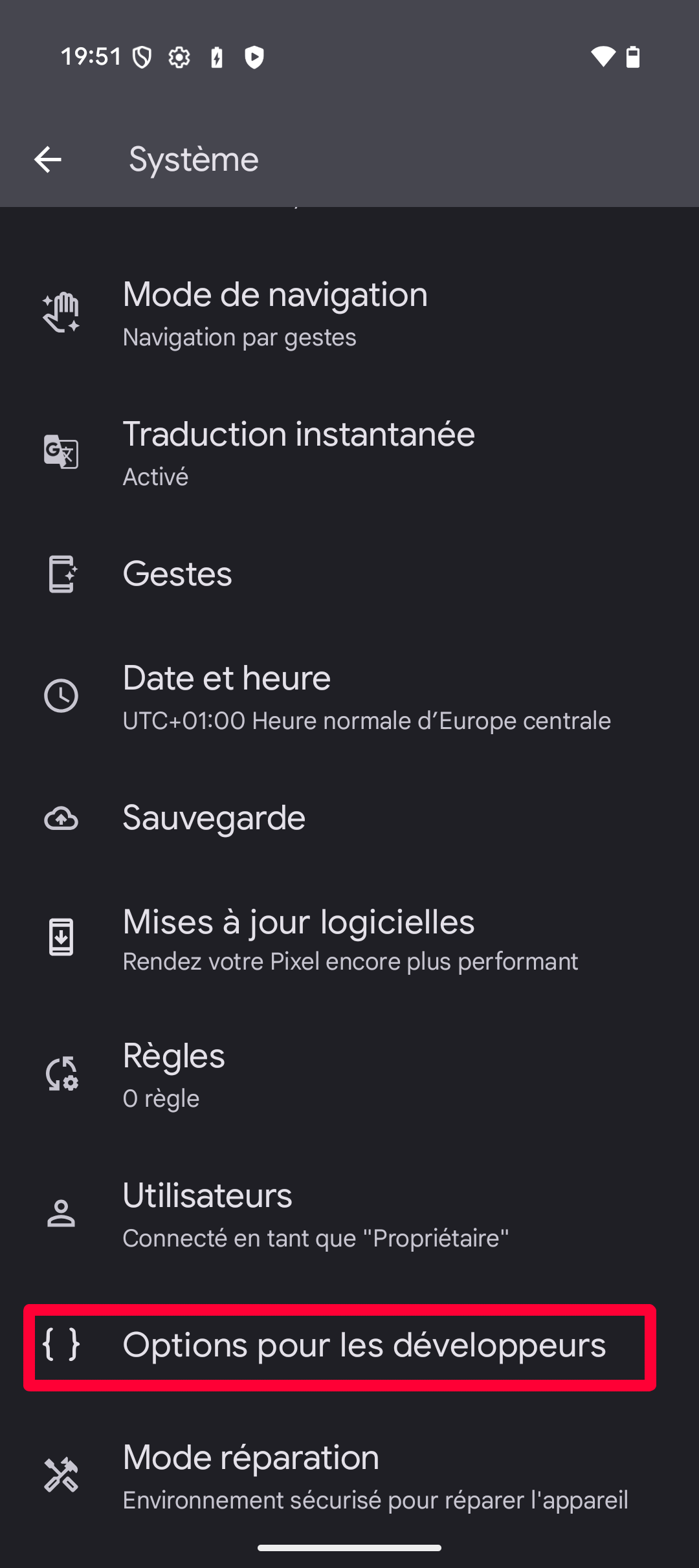Click the curly braces developer icon
The width and height of the screenshot is (699, 1568).
(61, 1345)
